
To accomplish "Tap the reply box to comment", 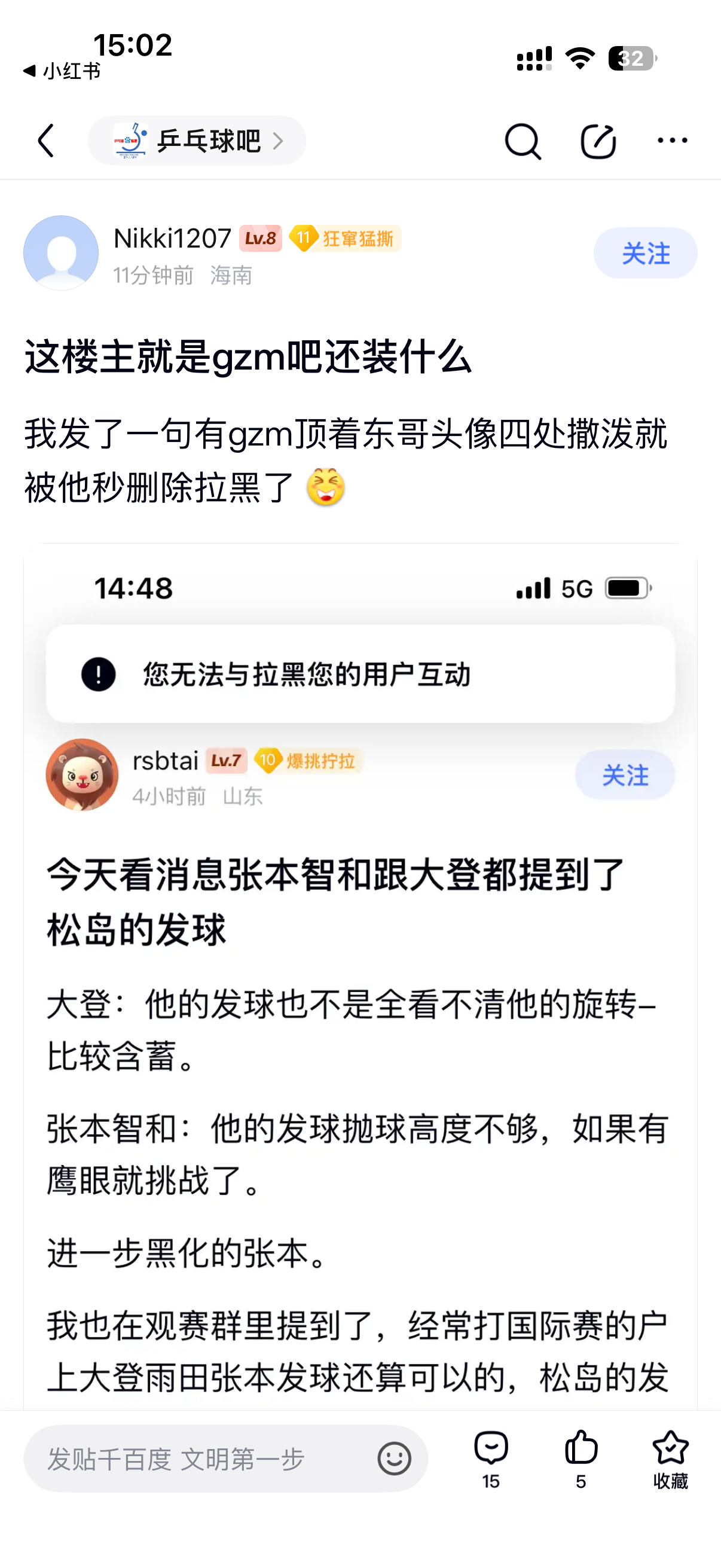I will click(x=201, y=1459).
